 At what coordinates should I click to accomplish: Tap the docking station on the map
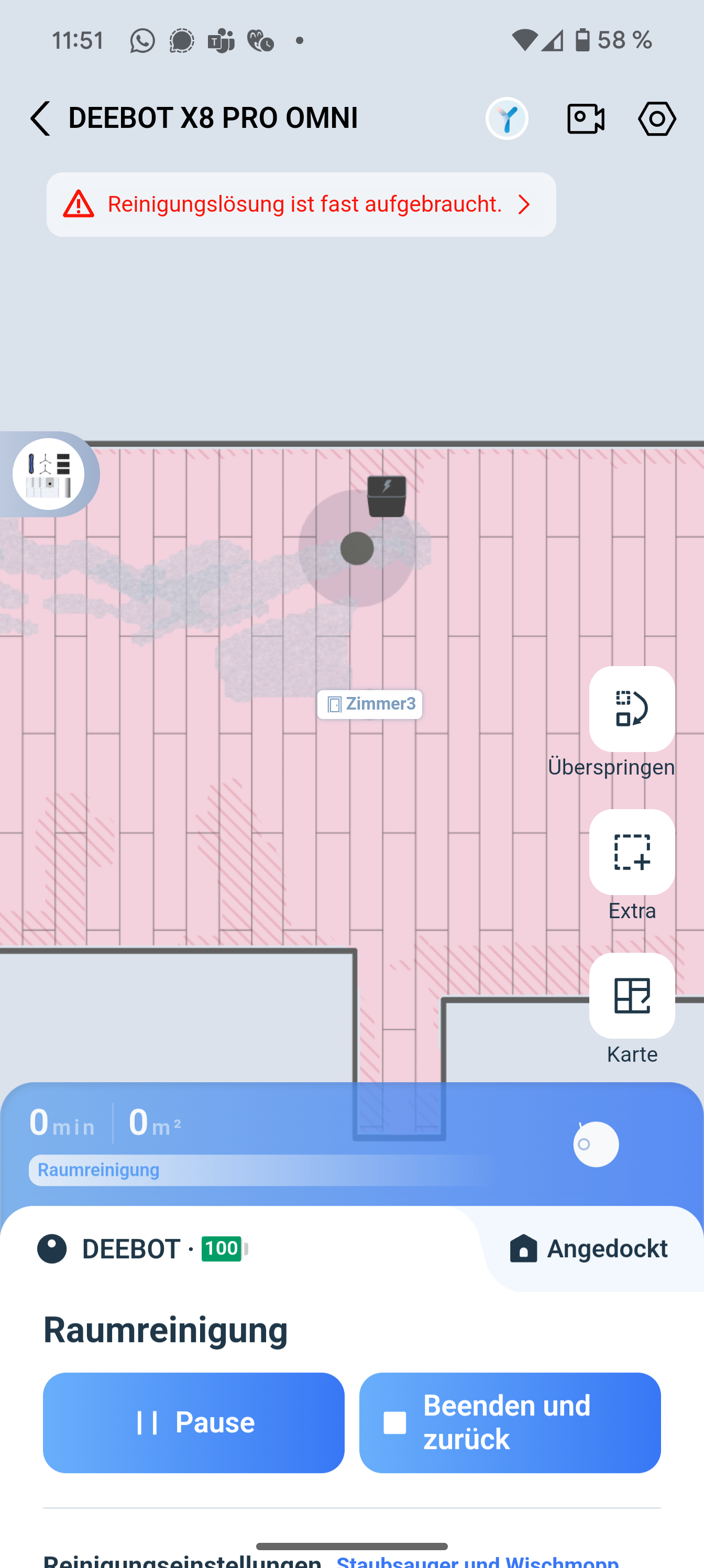click(387, 496)
